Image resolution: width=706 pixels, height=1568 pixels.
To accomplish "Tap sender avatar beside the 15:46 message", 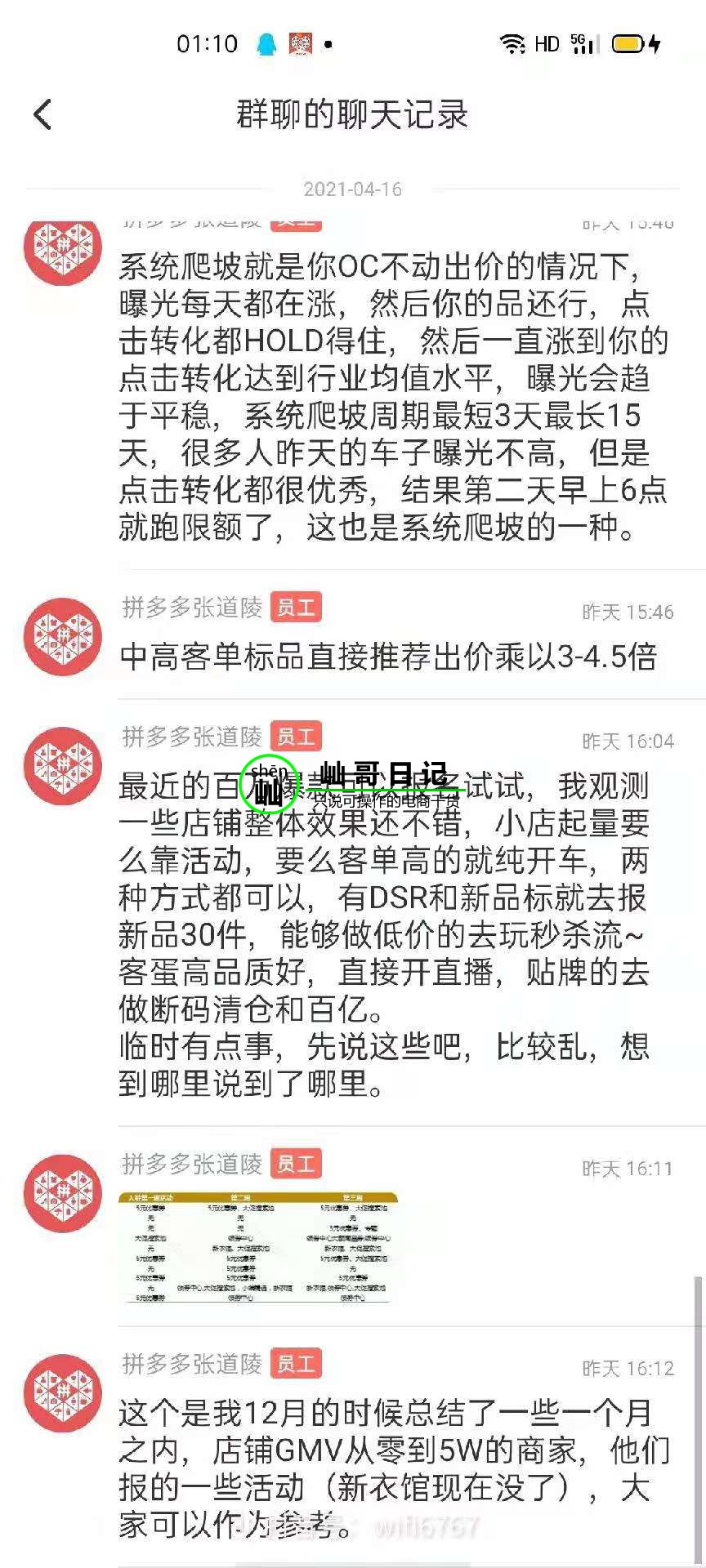I will (x=63, y=636).
